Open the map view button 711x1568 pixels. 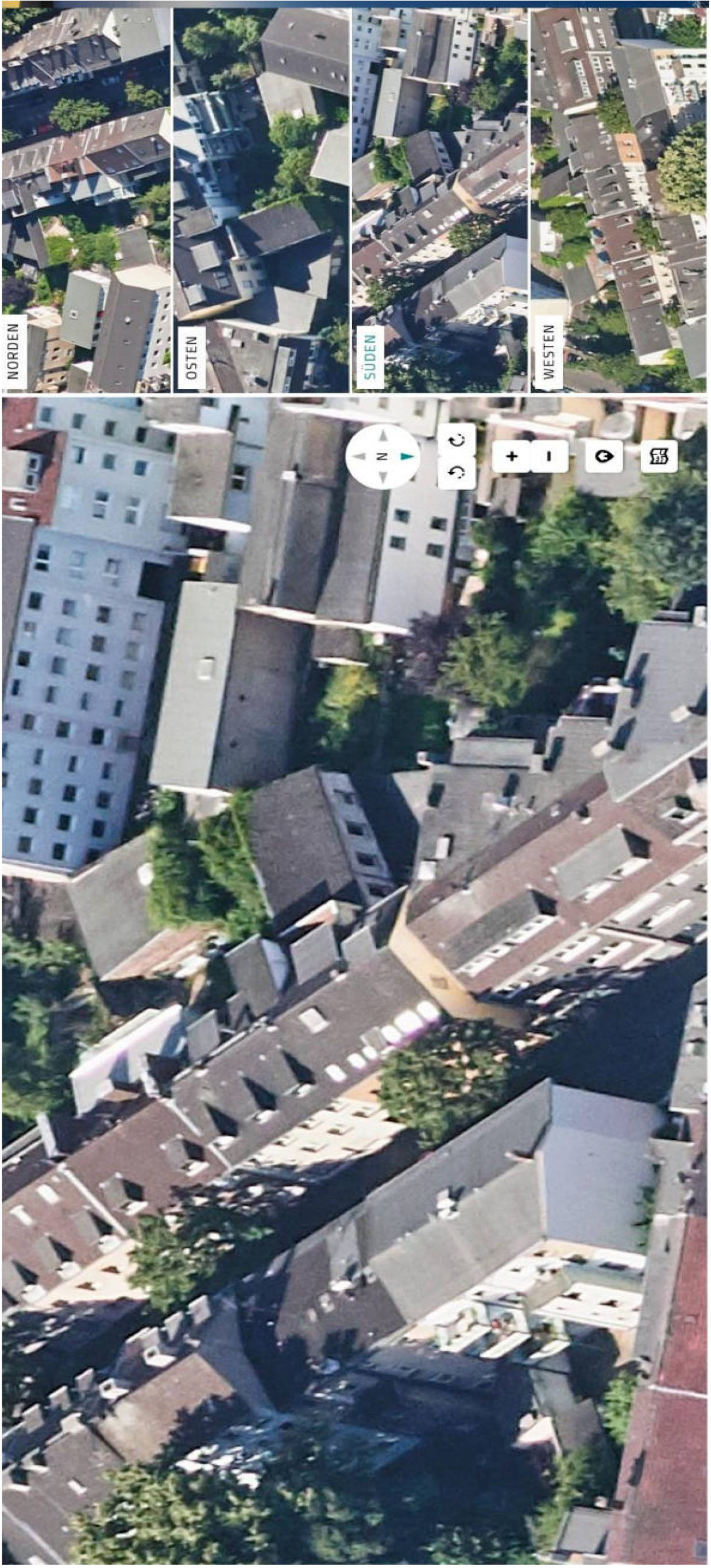pos(659,457)
